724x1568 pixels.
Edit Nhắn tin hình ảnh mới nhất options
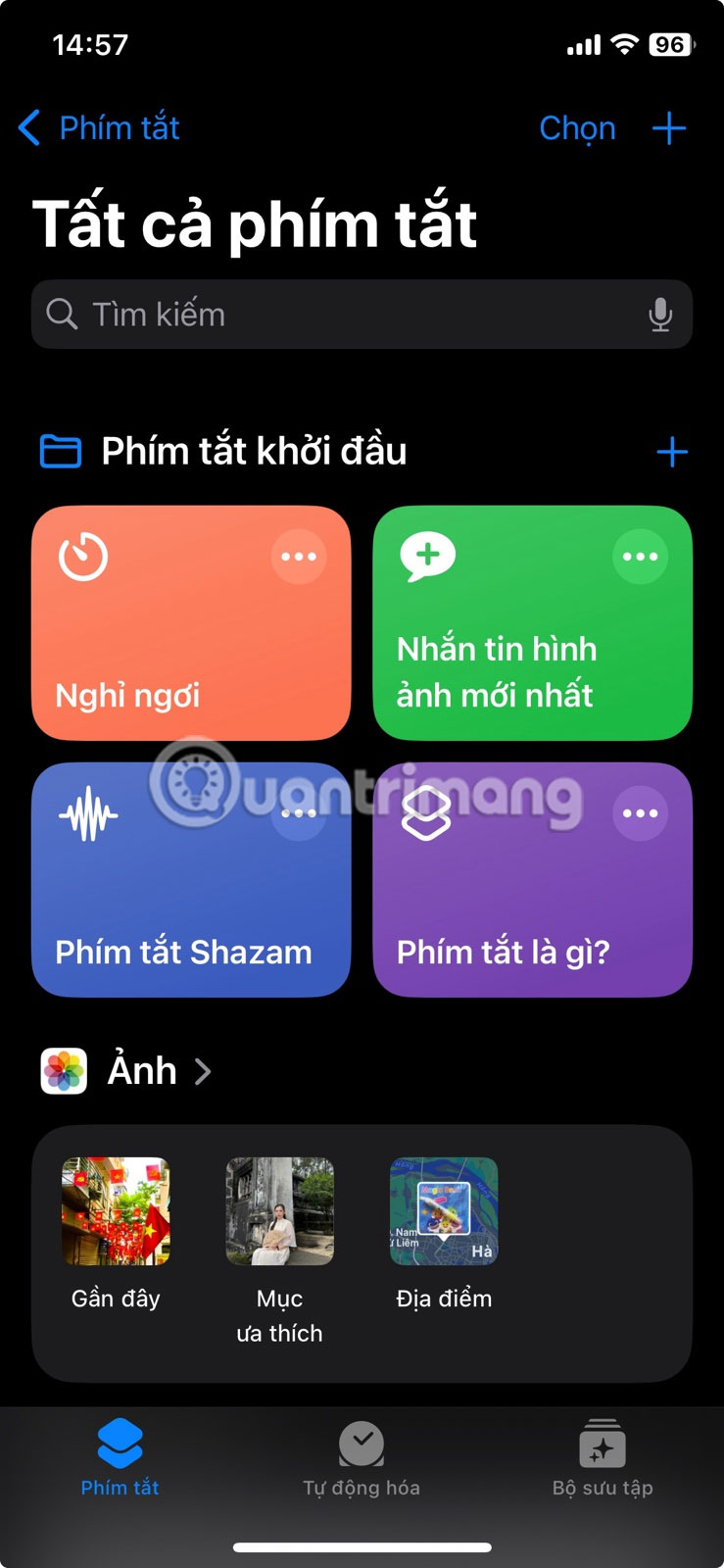click(640, 557)
